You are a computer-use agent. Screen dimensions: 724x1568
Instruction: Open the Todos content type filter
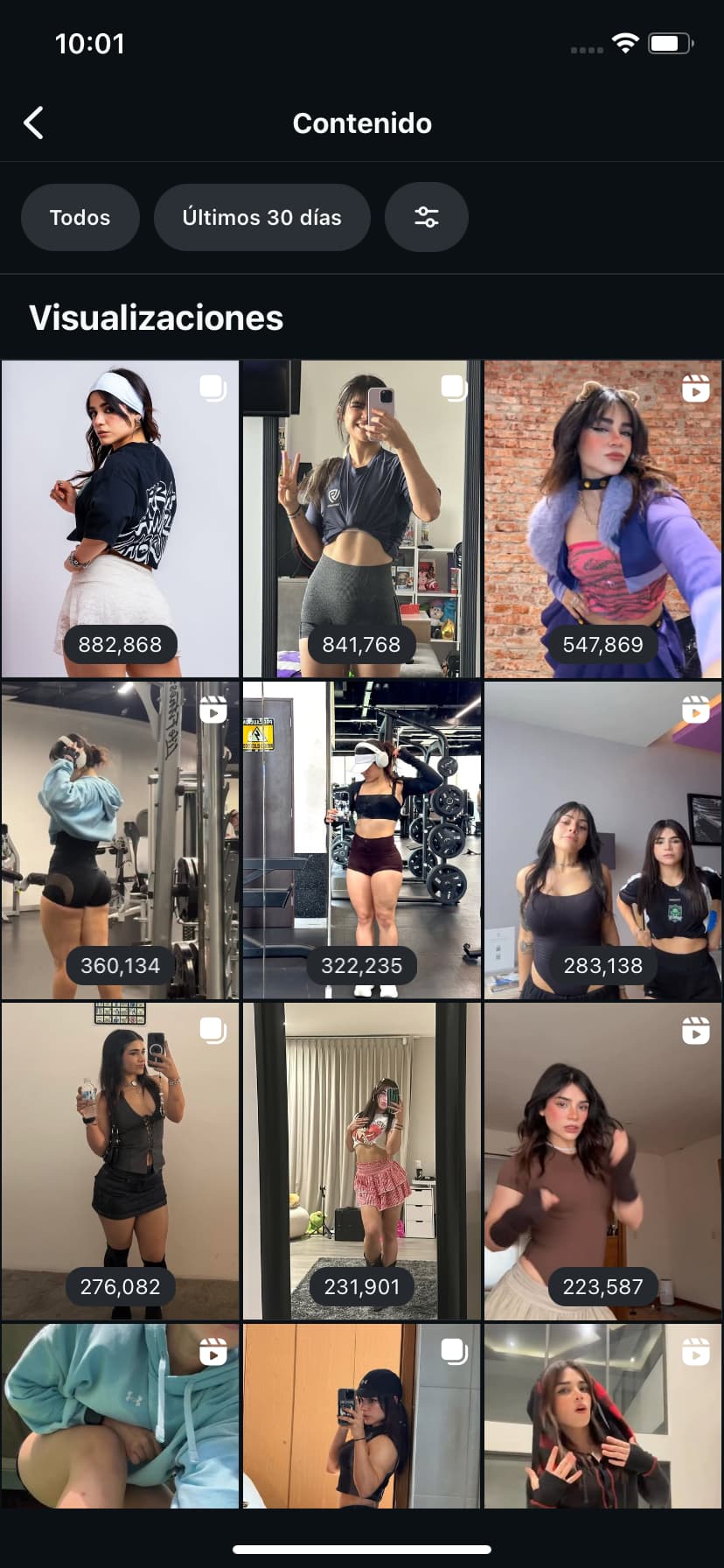[80, 218]
